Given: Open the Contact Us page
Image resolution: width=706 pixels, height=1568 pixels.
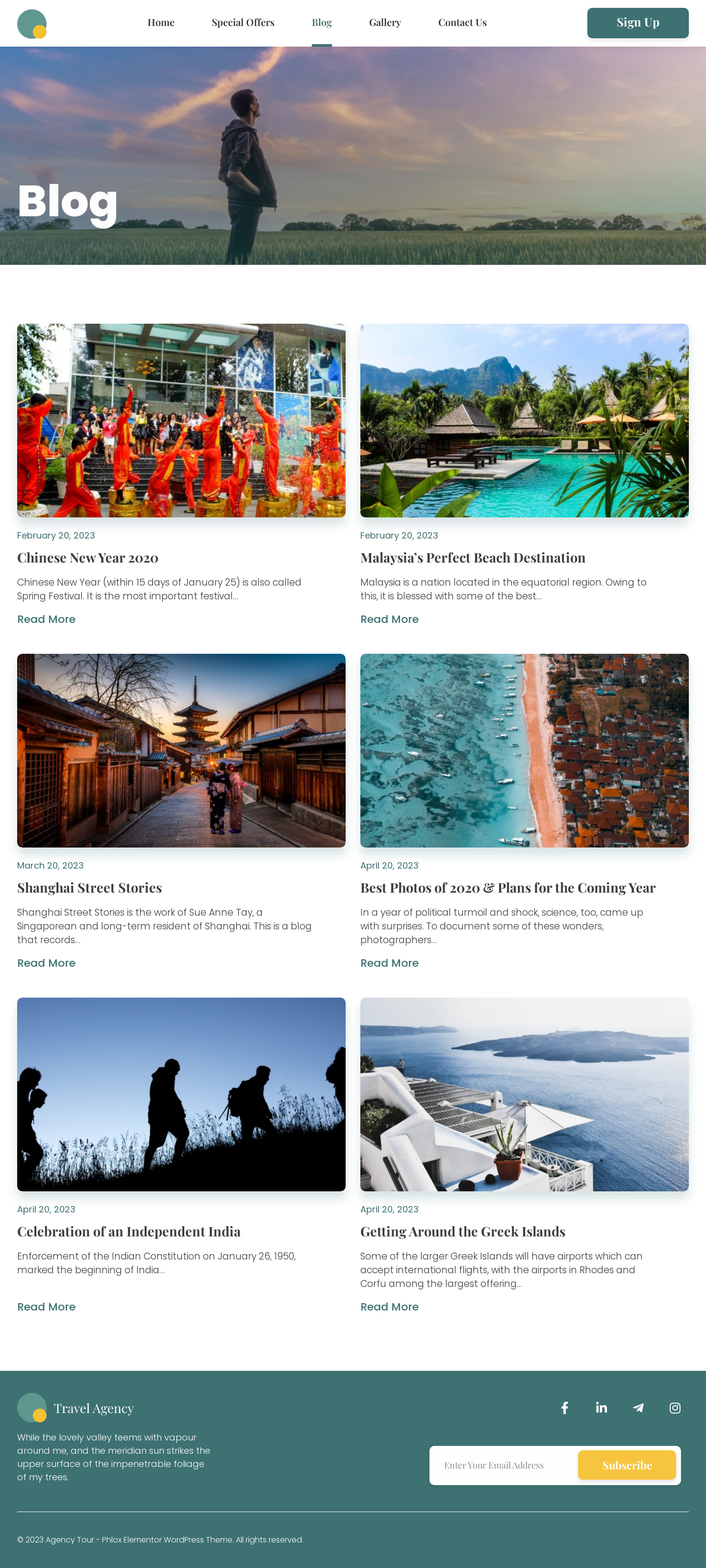Looking at the screenshot, I should pyautogui.click(x=462, y=23).
